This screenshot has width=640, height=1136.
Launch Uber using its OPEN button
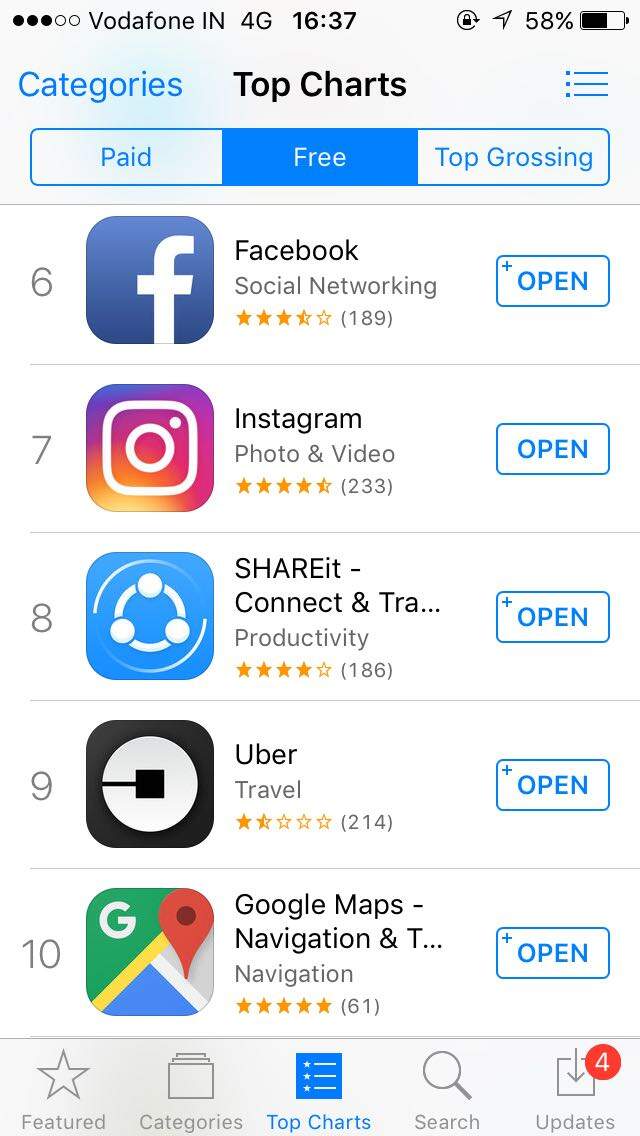[x=552, y=785]
